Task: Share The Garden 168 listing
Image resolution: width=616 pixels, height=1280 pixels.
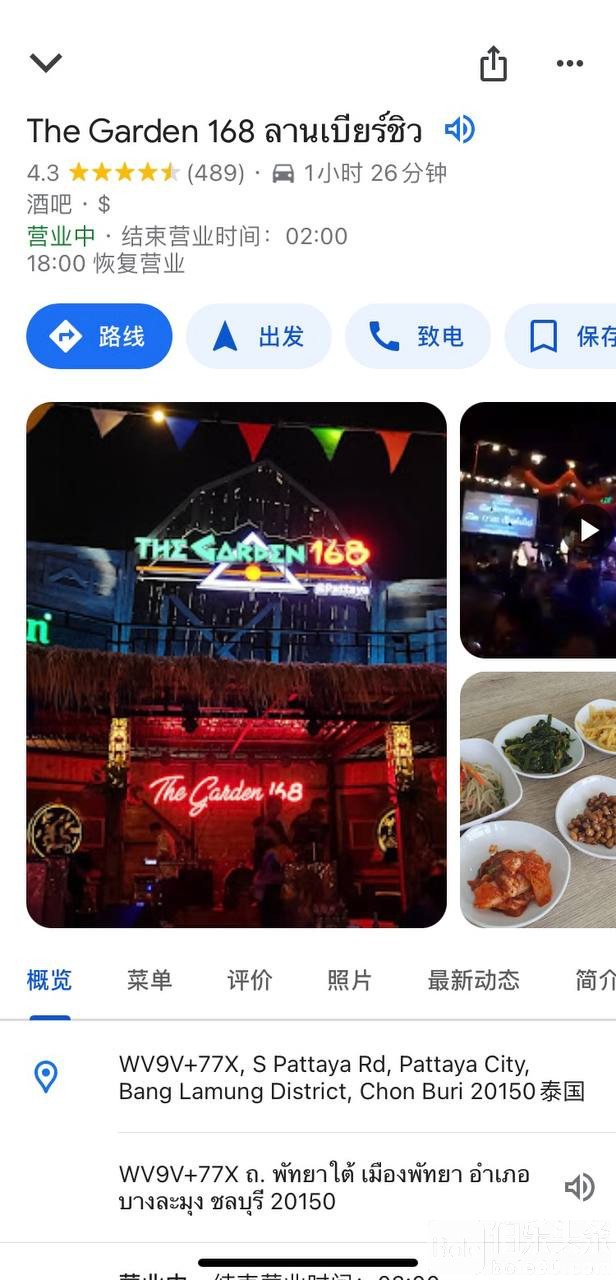Action: [493, 64]
